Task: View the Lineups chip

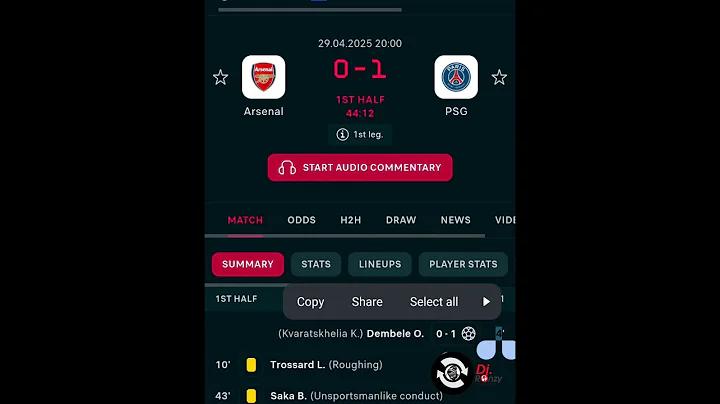Action: (380, 264)
